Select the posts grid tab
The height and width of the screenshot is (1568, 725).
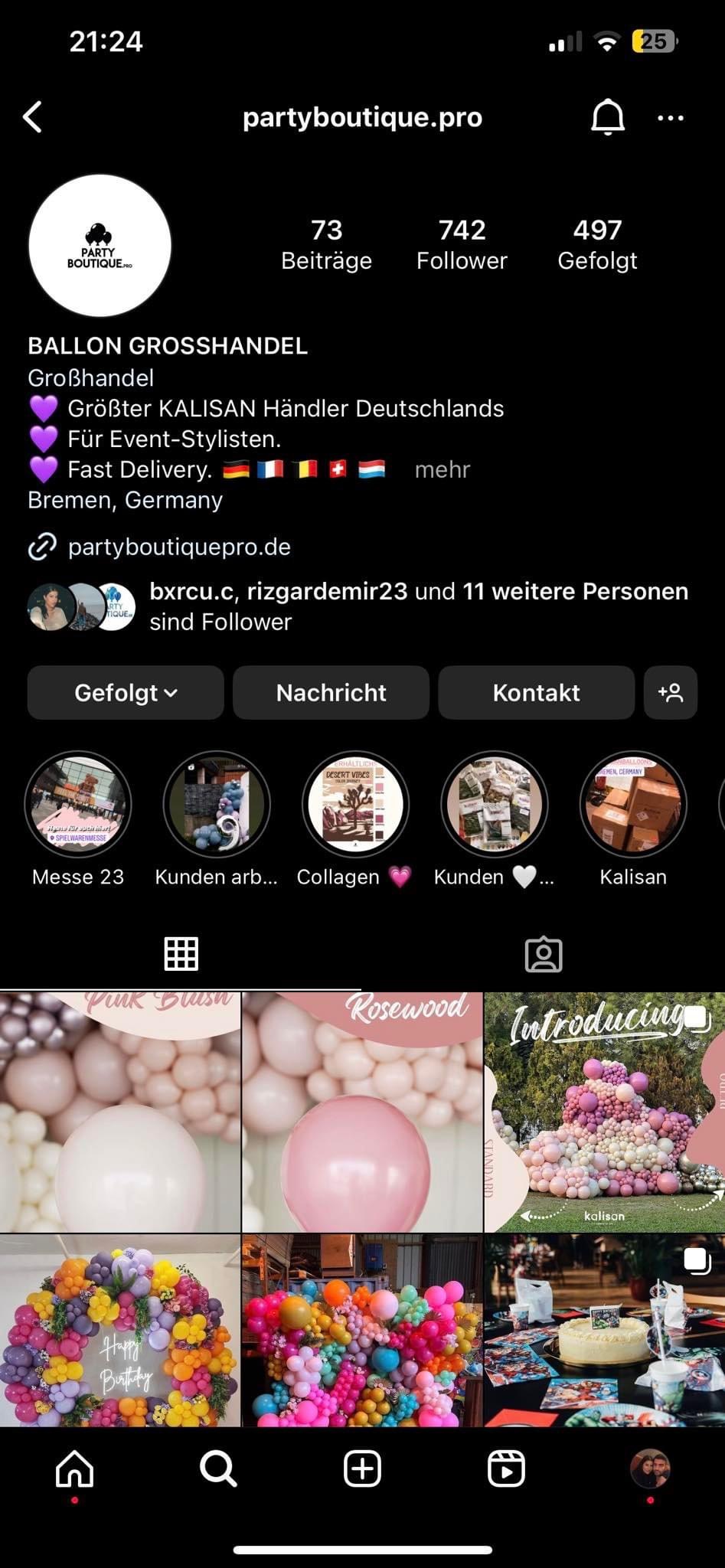click(x=181, y=954)
